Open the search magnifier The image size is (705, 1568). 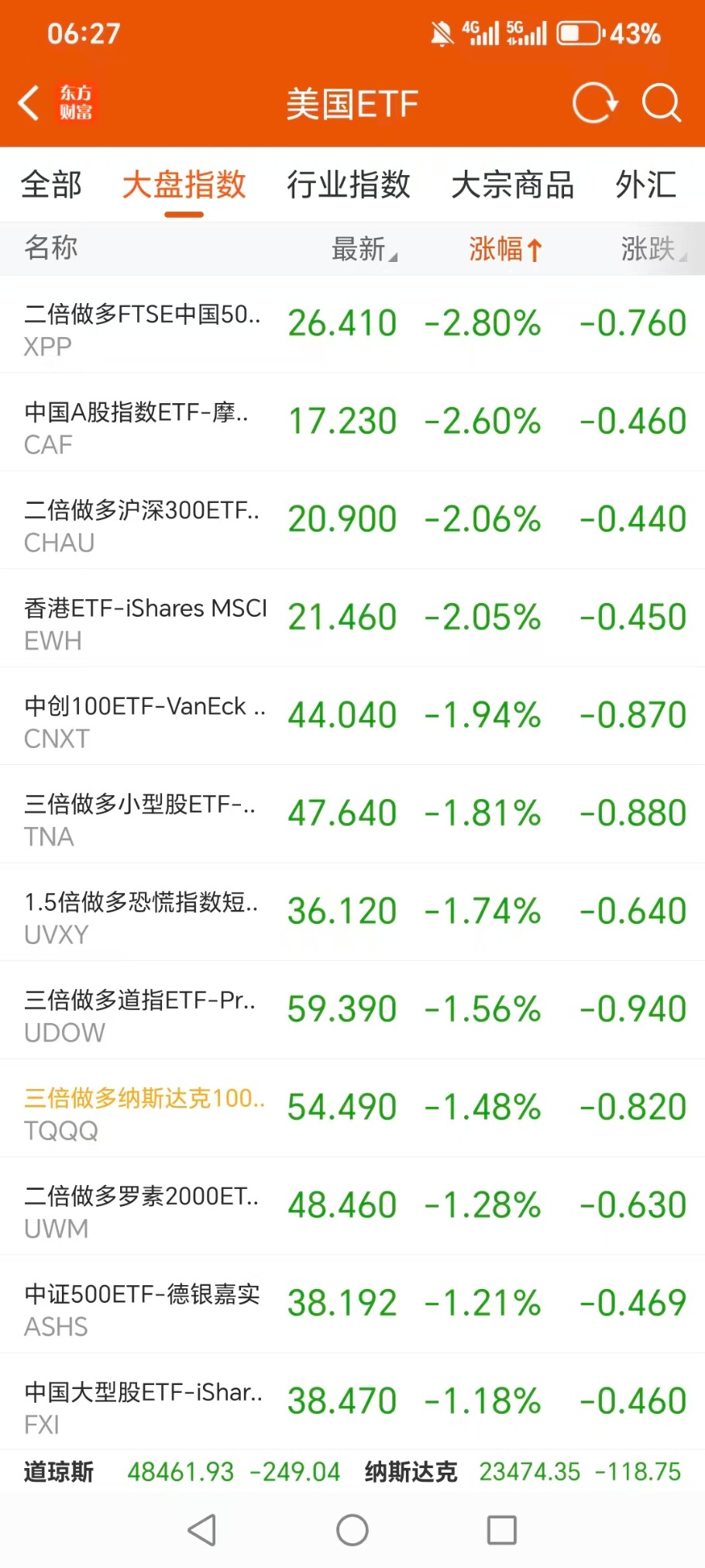pos(661,103)
